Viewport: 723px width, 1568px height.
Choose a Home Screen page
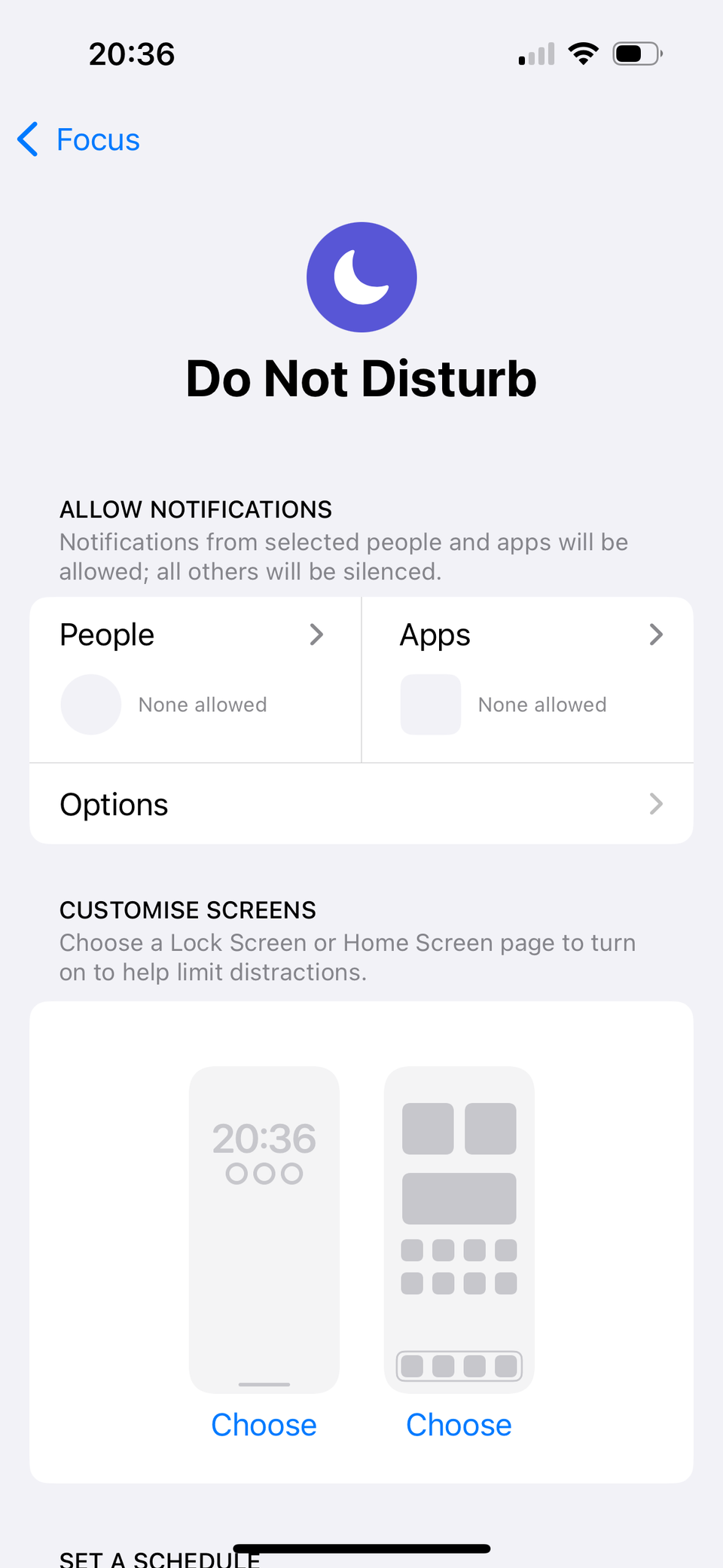pyautogui.click(x=458, y=1424)
